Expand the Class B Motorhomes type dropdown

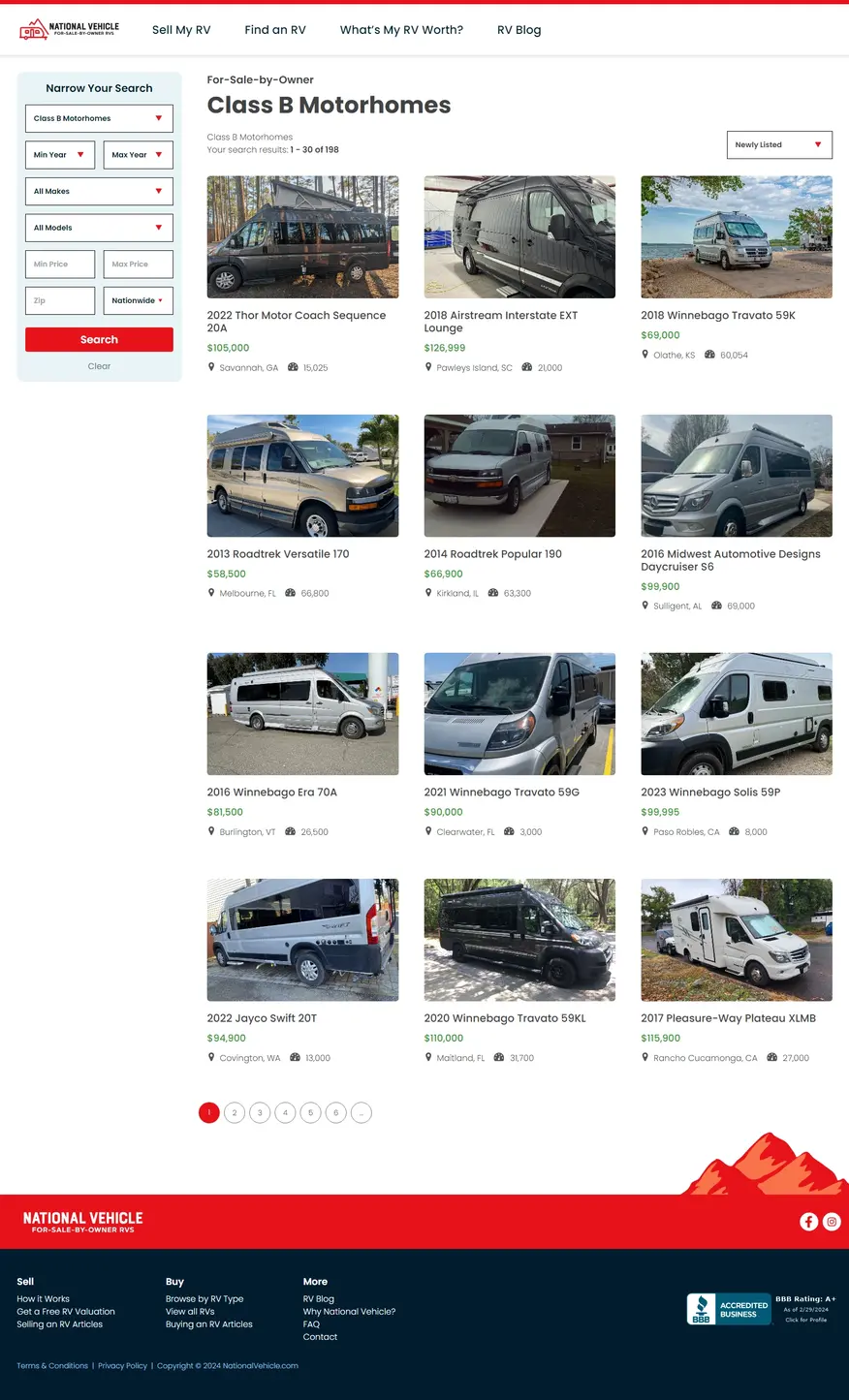click(x=99, y=118)
